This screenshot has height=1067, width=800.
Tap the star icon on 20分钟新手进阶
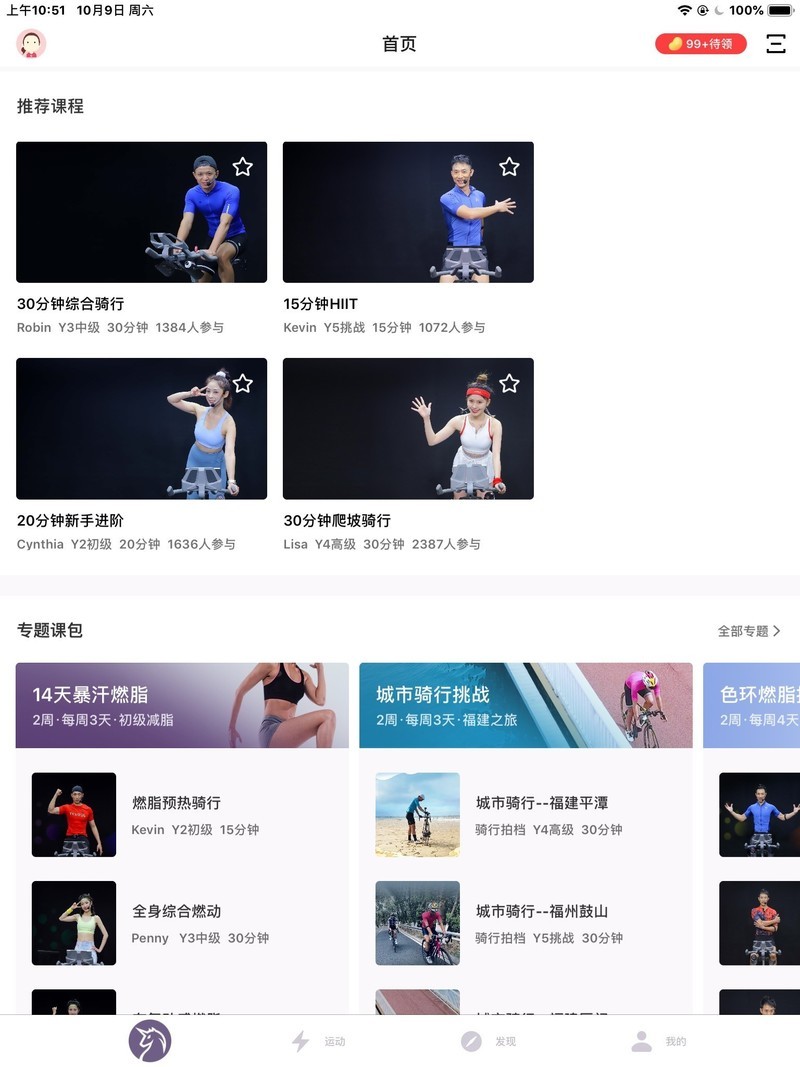243,382
